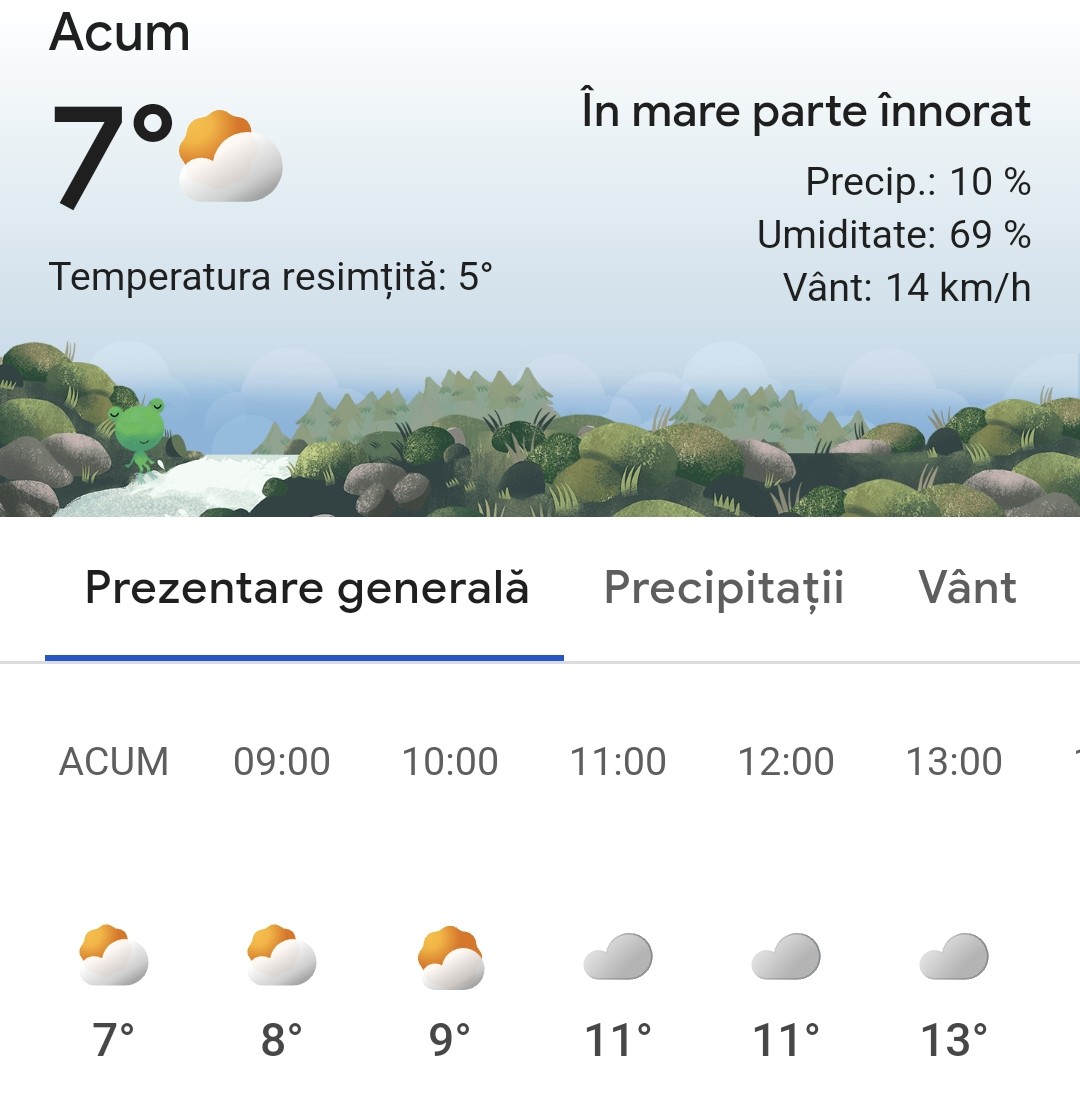This screenshot has height=1119, width=1080.
Task: Select the Prezentare generală tab
Action: pos(307,588)
